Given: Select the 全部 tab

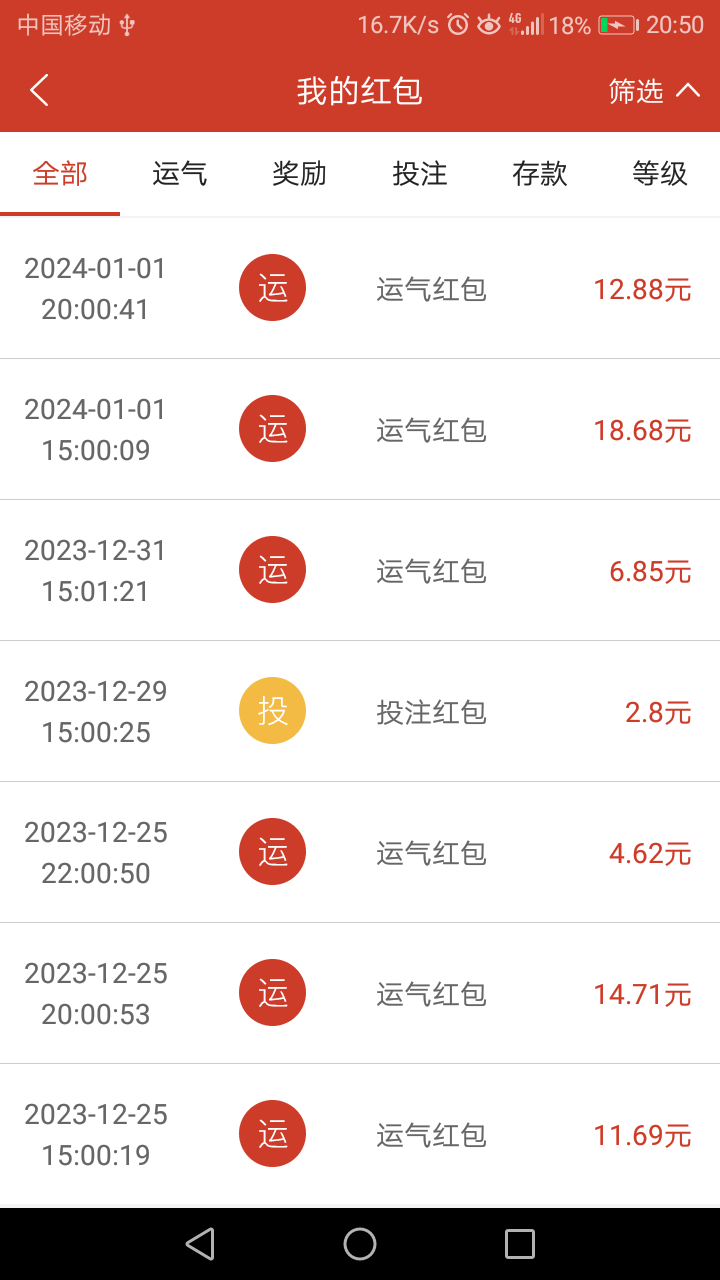Looking at the screenshot, I should pyautogui.click(x=60, y=174).
